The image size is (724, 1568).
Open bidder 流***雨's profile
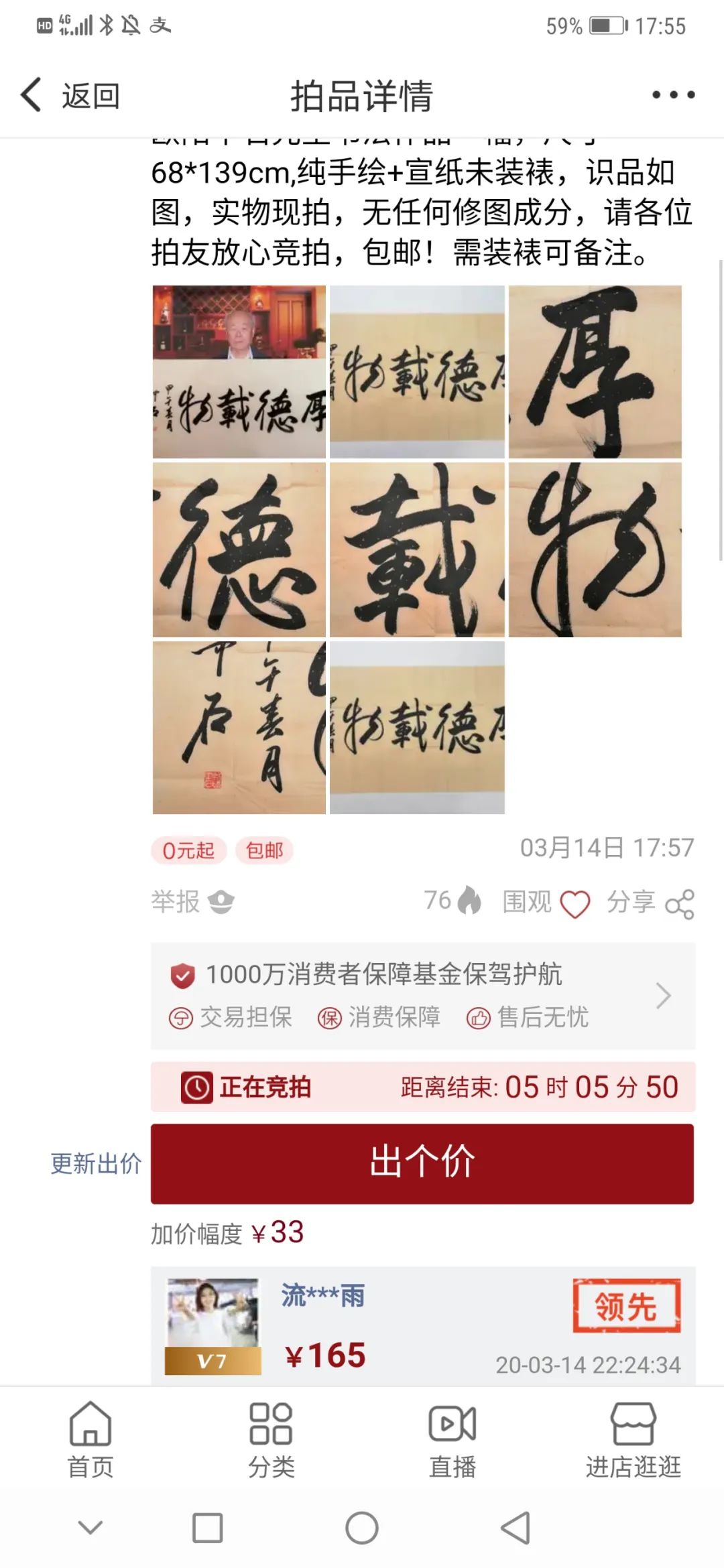[213, 1325]
